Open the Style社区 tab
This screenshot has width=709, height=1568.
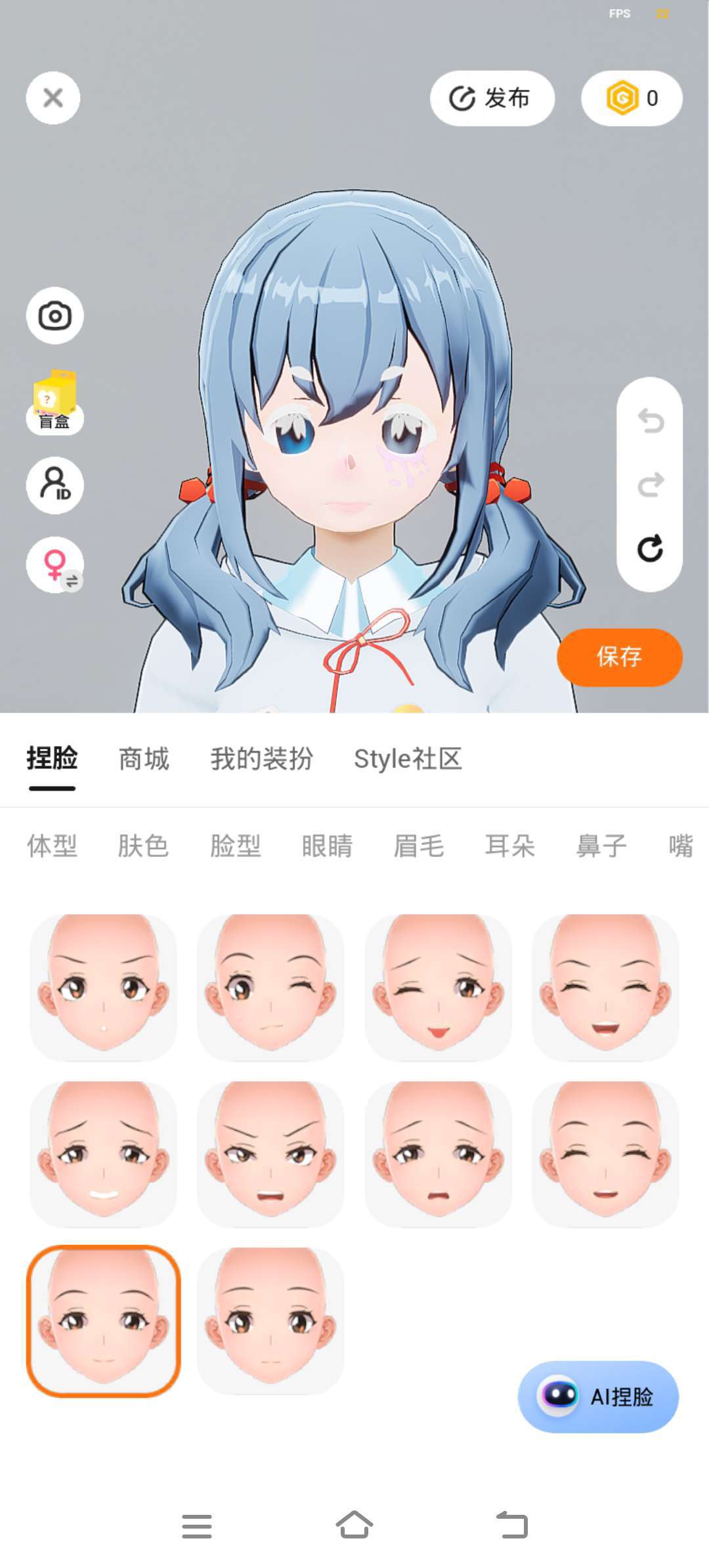point(408,758)
